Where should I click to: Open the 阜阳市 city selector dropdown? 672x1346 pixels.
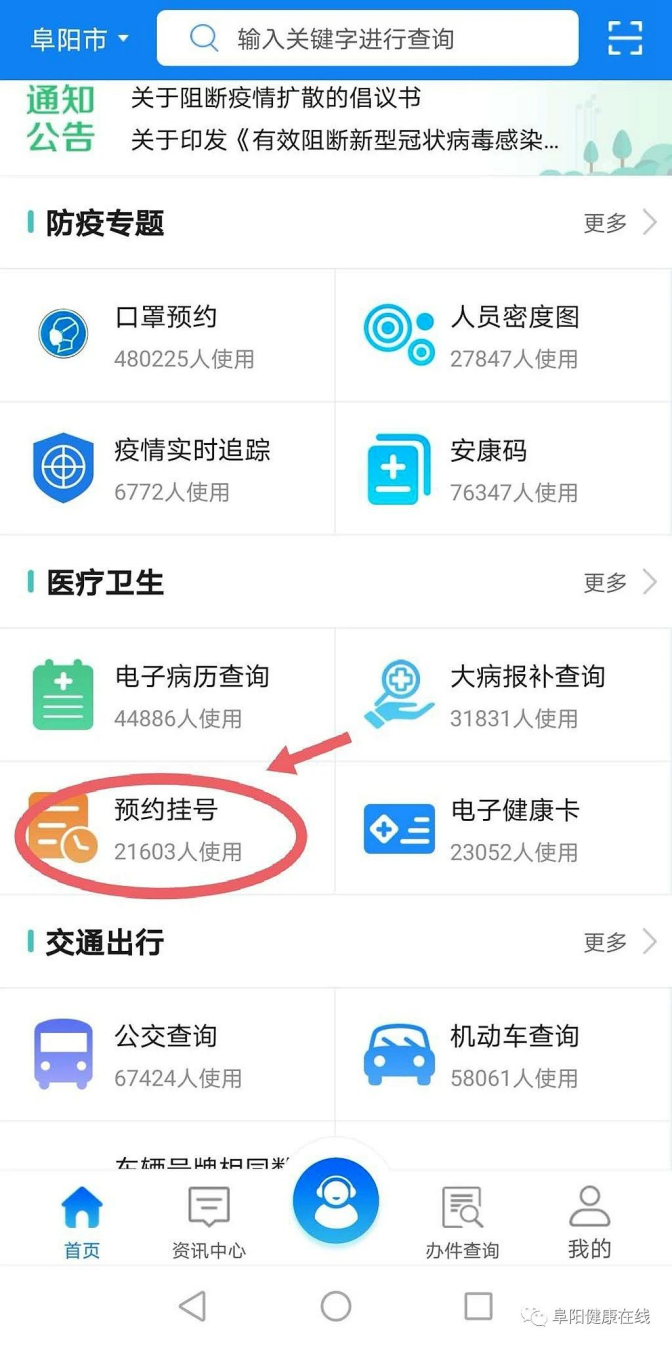click(80, 39)
